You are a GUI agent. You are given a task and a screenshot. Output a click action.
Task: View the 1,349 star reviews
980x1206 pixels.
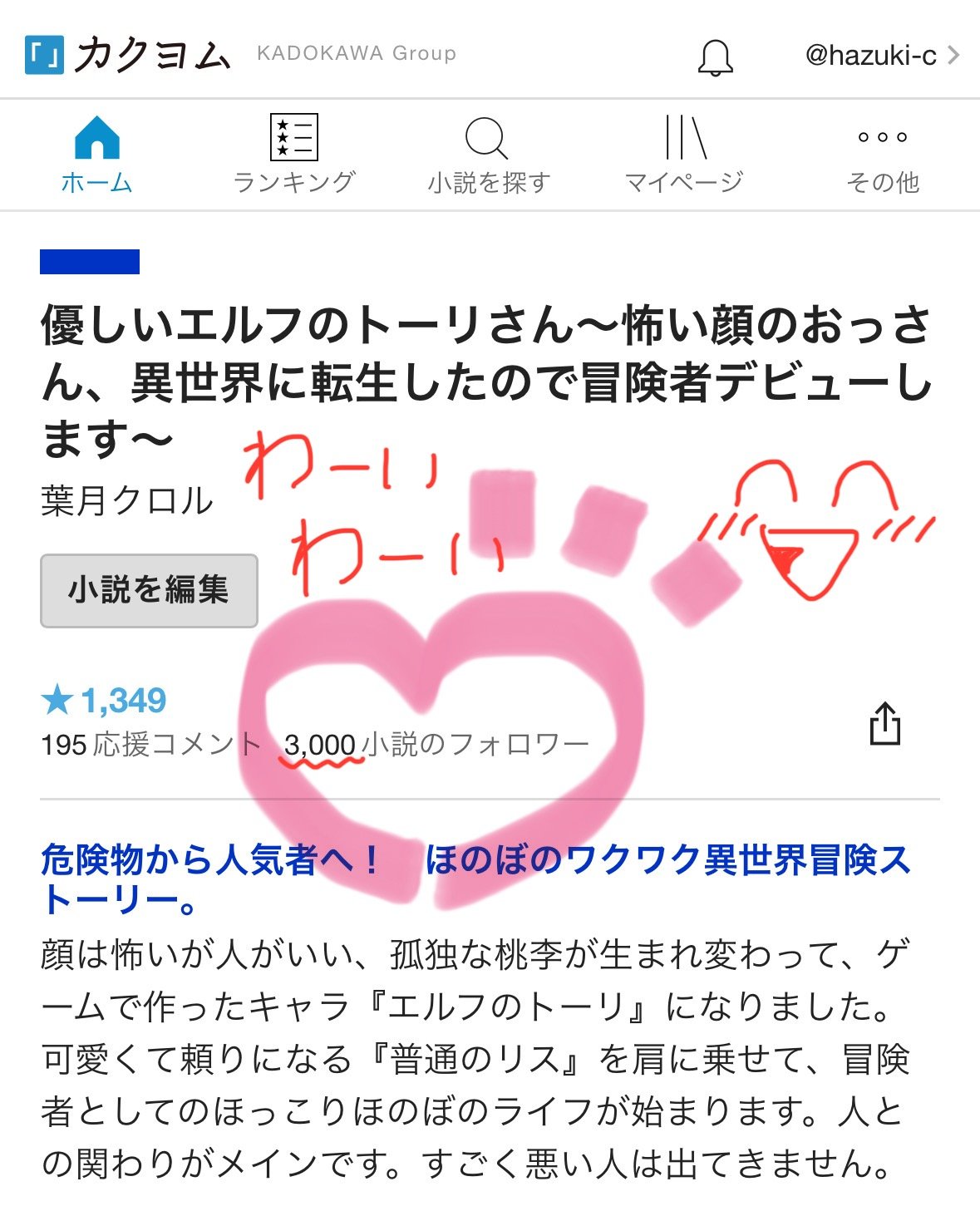[x=104, y=701]
